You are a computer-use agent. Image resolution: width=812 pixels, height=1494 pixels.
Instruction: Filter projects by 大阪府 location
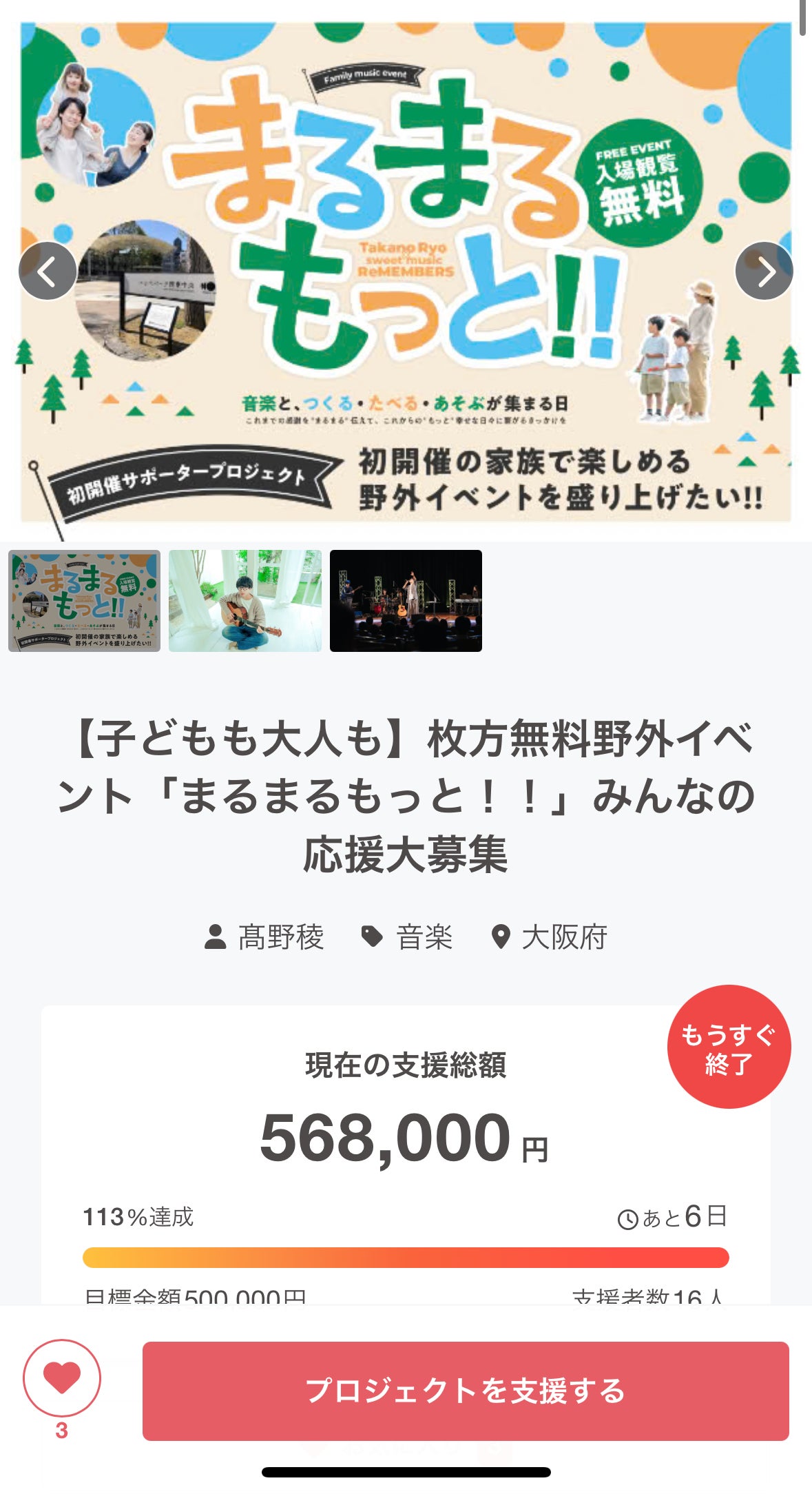(x=550, y=937)
